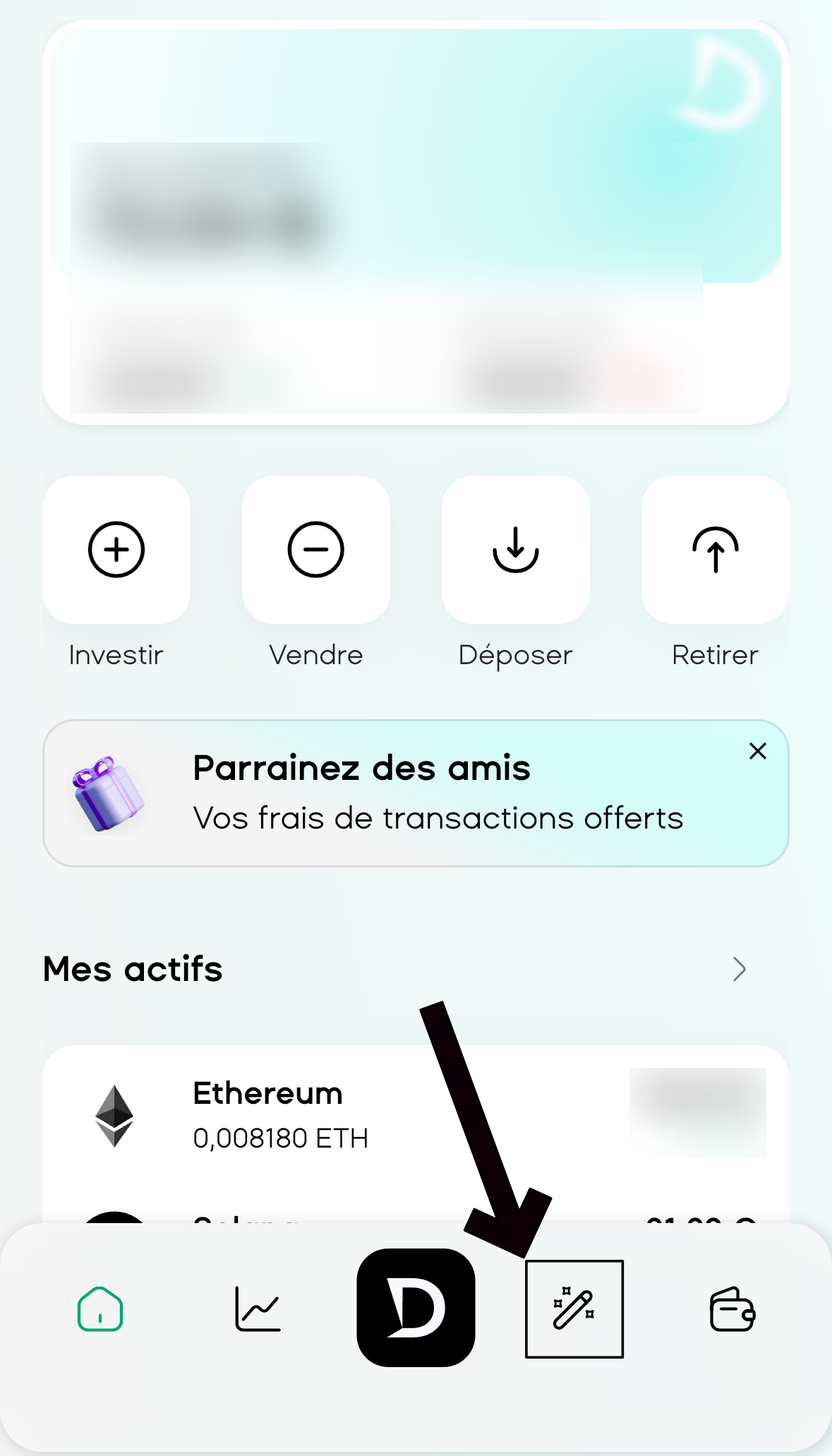Viewport: 832px width, 1456px height.
Task: Open the magic wand tab
Action: [574, 1309]
